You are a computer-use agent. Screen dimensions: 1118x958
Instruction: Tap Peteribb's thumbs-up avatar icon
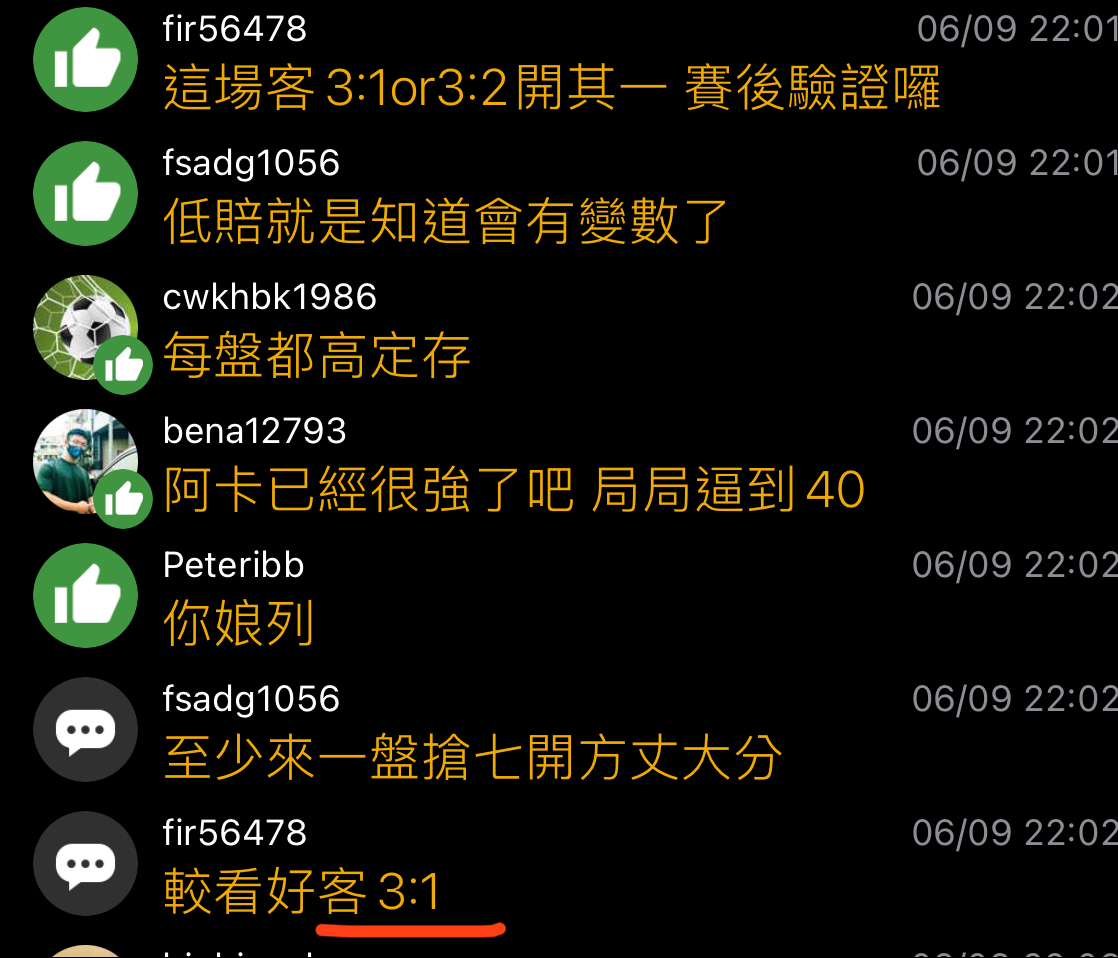pyautogui.click(x=86, y=596)
